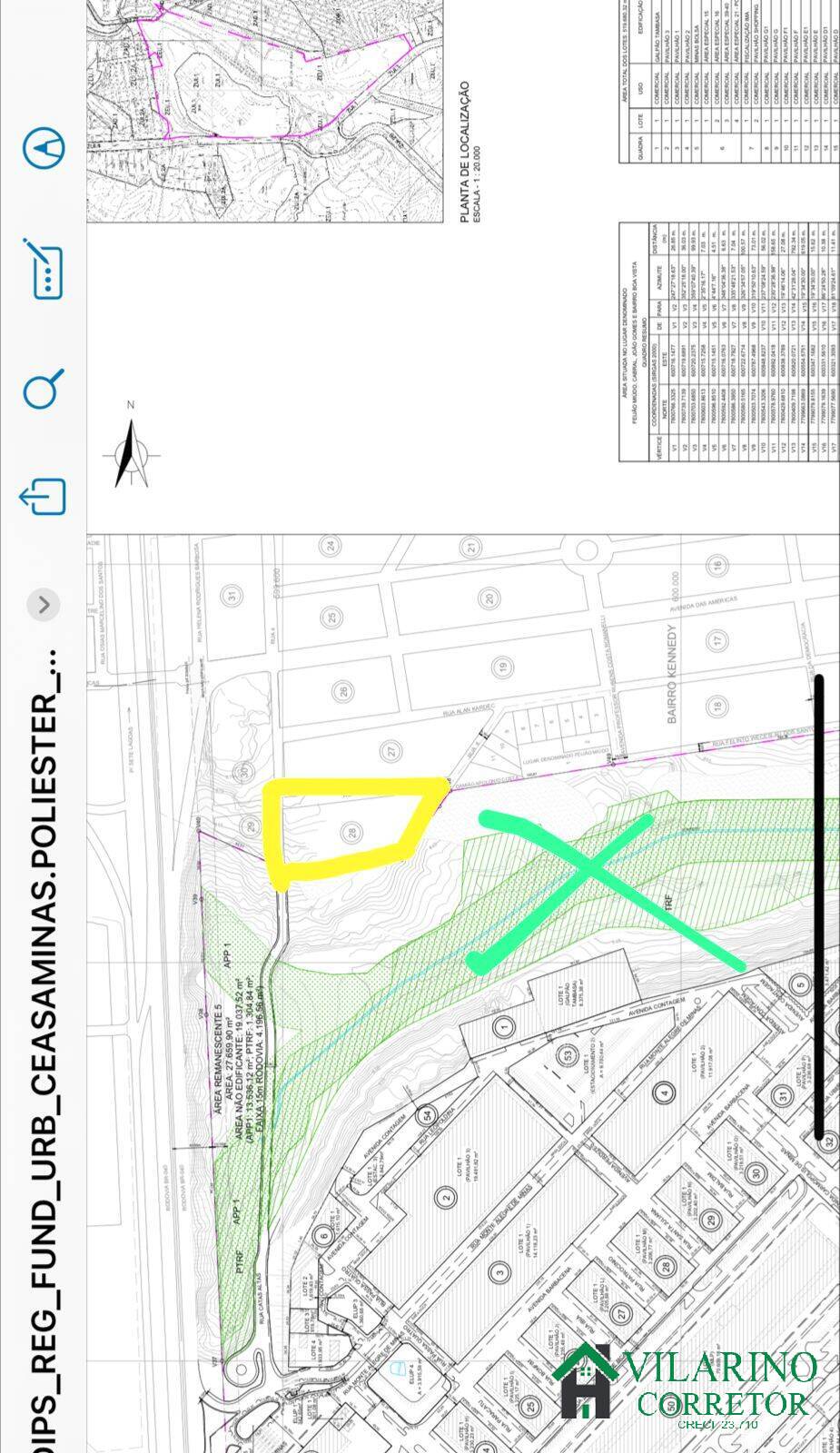Search within the PDF document
This screenshot has height=1453, width=840.
pos(44,389)
